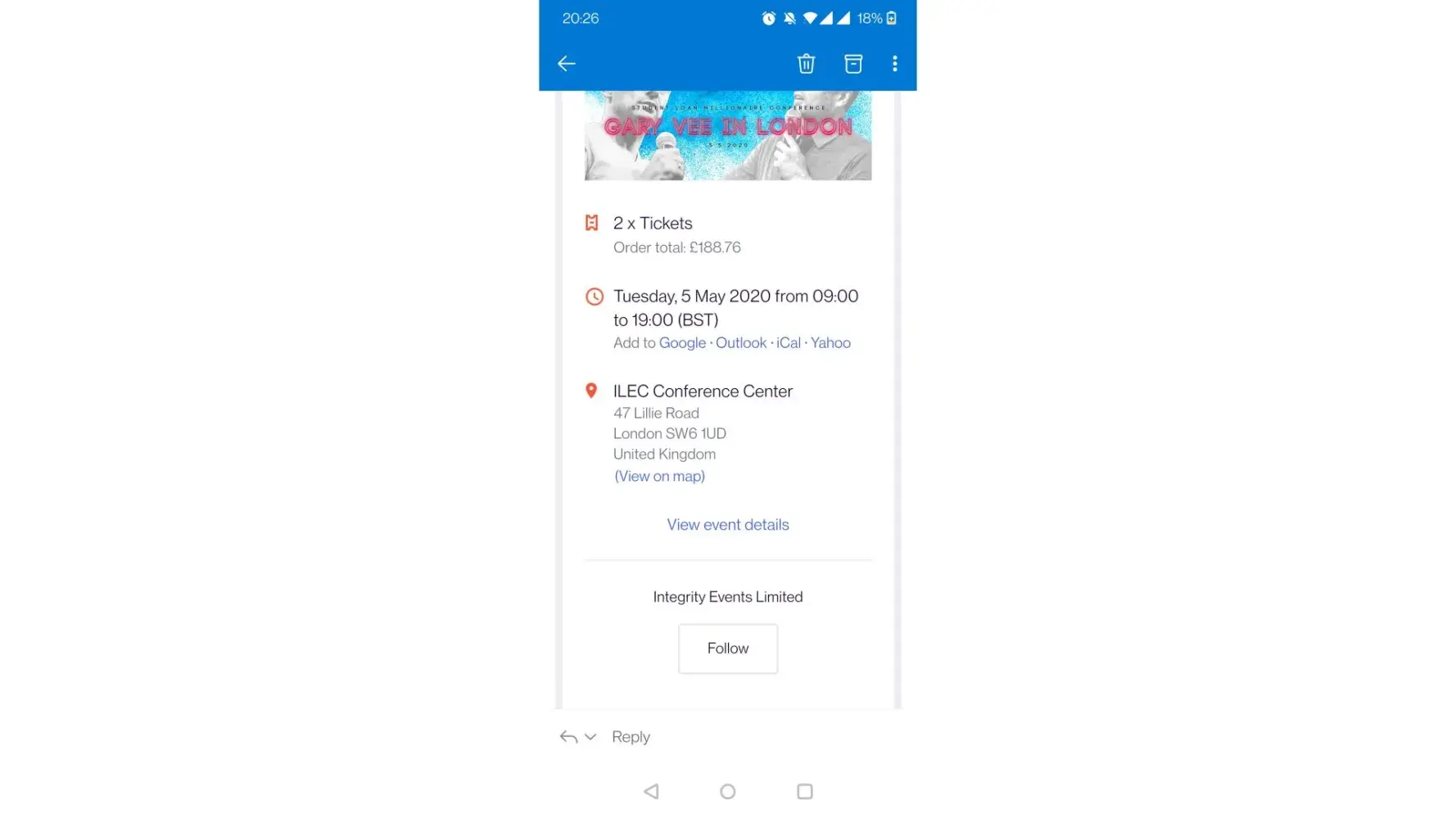Expand the reply options chevron
This screenshot has height=819, width=1456.
coord(590,737)
